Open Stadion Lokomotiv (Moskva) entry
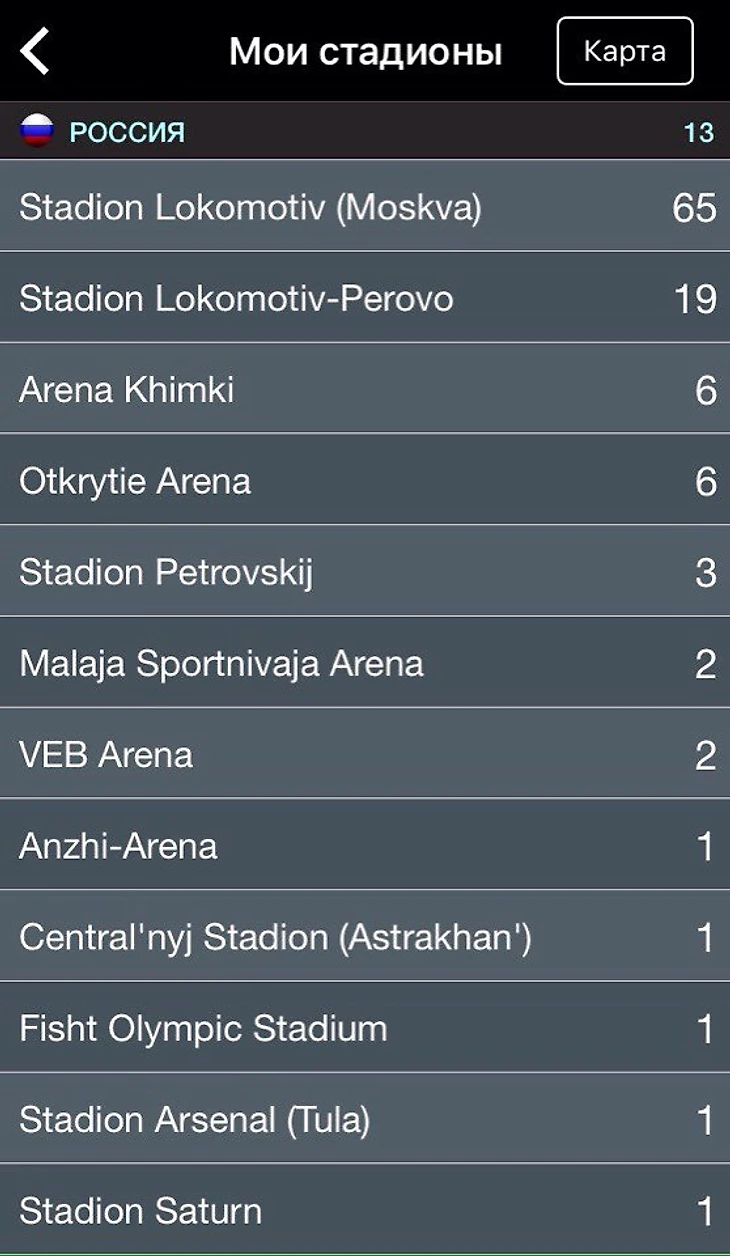730x1256 pixels. 365,207
